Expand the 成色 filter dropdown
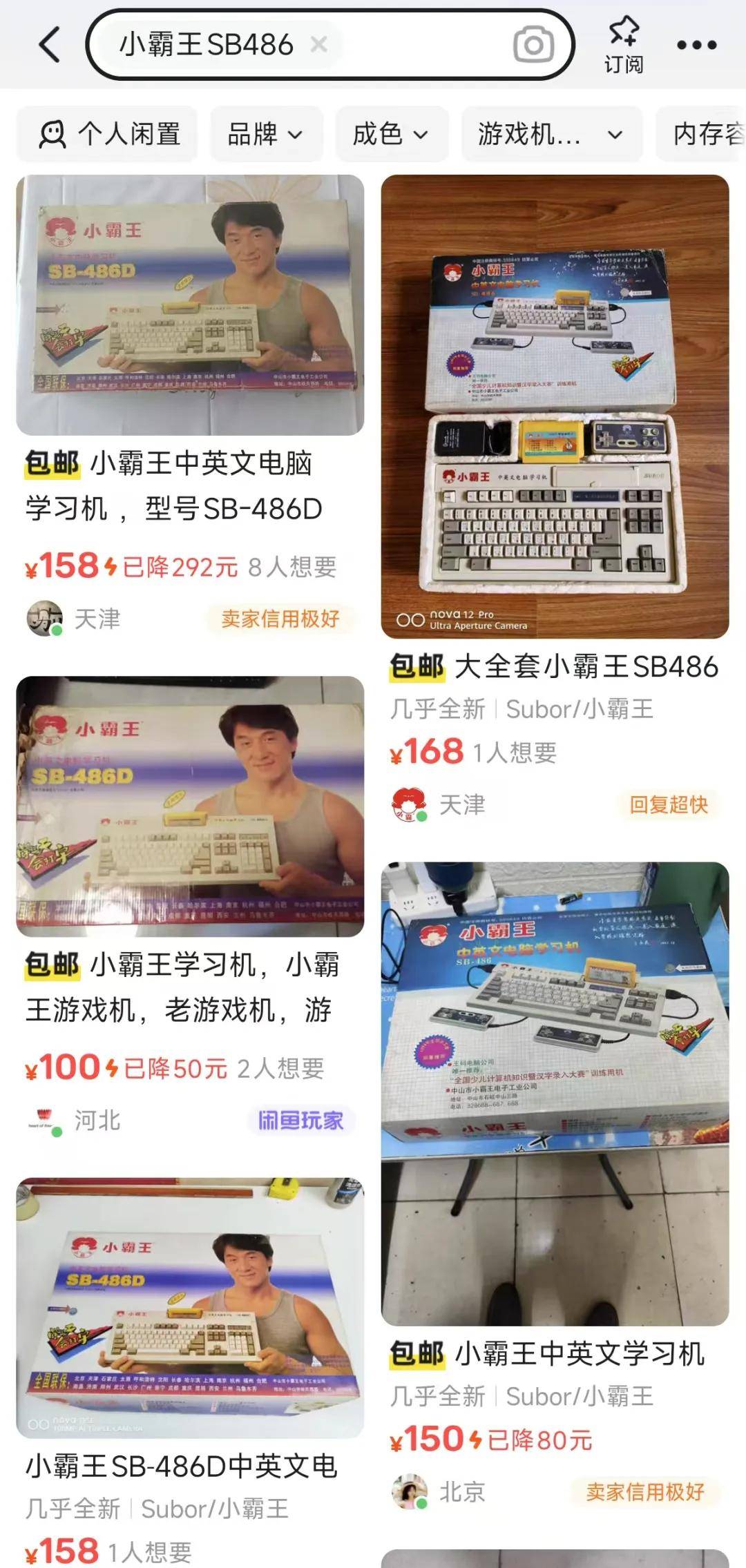This screenshot has height=1568, width=746. (390, 134)
